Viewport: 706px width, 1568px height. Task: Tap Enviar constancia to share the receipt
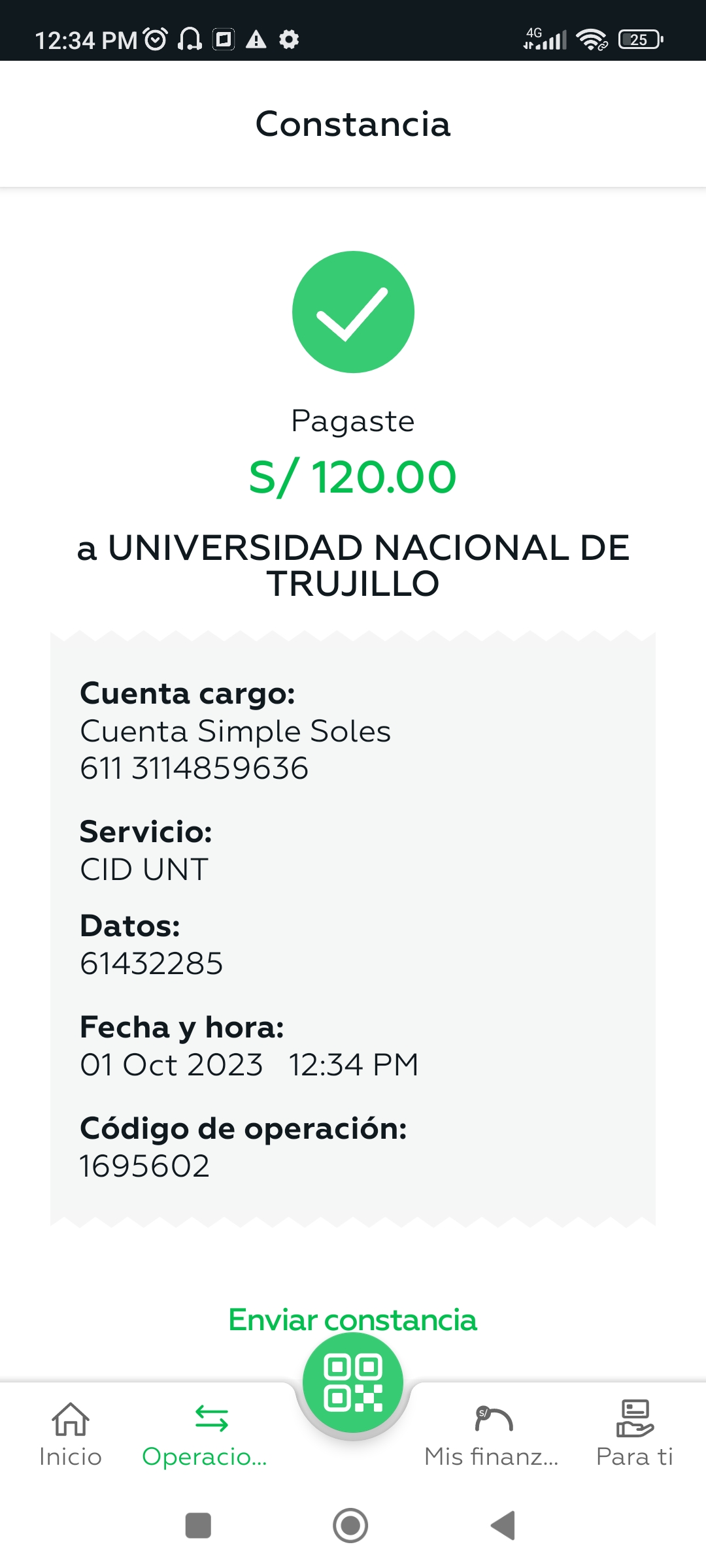[352, 1320]
